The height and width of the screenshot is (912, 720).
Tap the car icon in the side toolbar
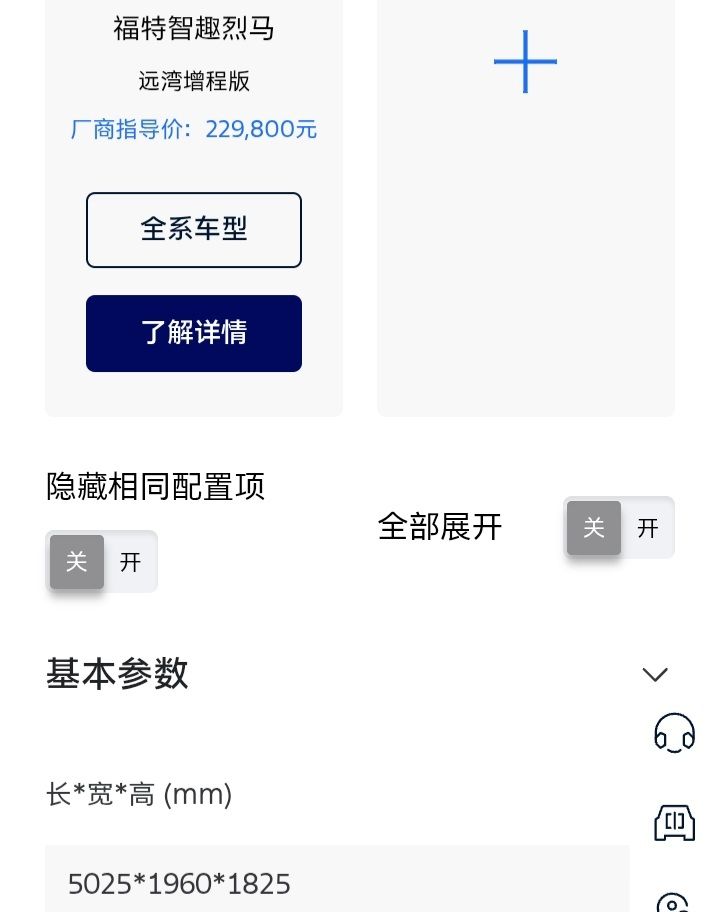click(x=674, y=822)
